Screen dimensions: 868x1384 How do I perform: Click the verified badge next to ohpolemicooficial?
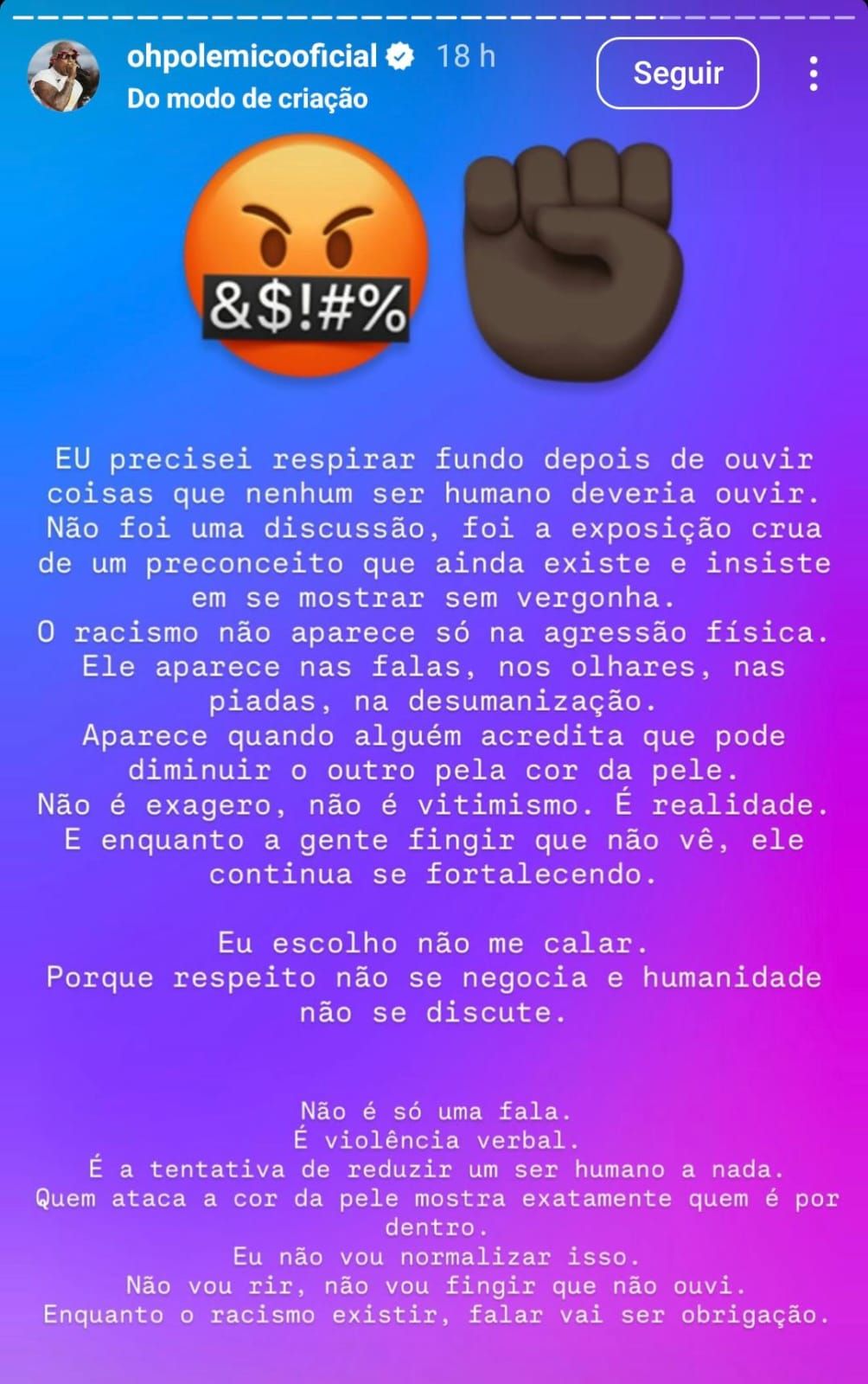(x=398, y=55)
